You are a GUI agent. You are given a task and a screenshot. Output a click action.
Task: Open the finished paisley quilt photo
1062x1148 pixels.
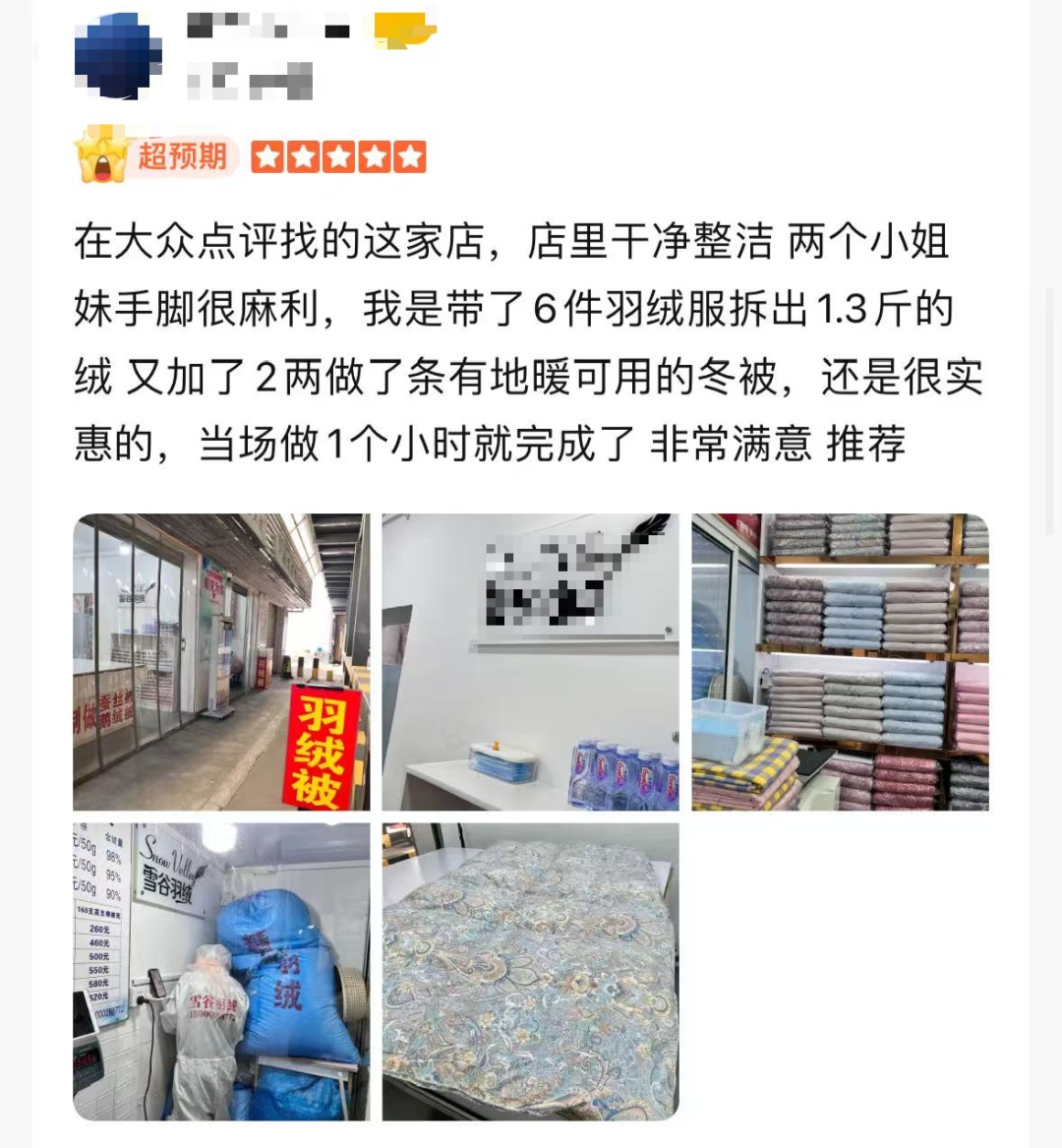pyautogui.click(x=530, y=971)
